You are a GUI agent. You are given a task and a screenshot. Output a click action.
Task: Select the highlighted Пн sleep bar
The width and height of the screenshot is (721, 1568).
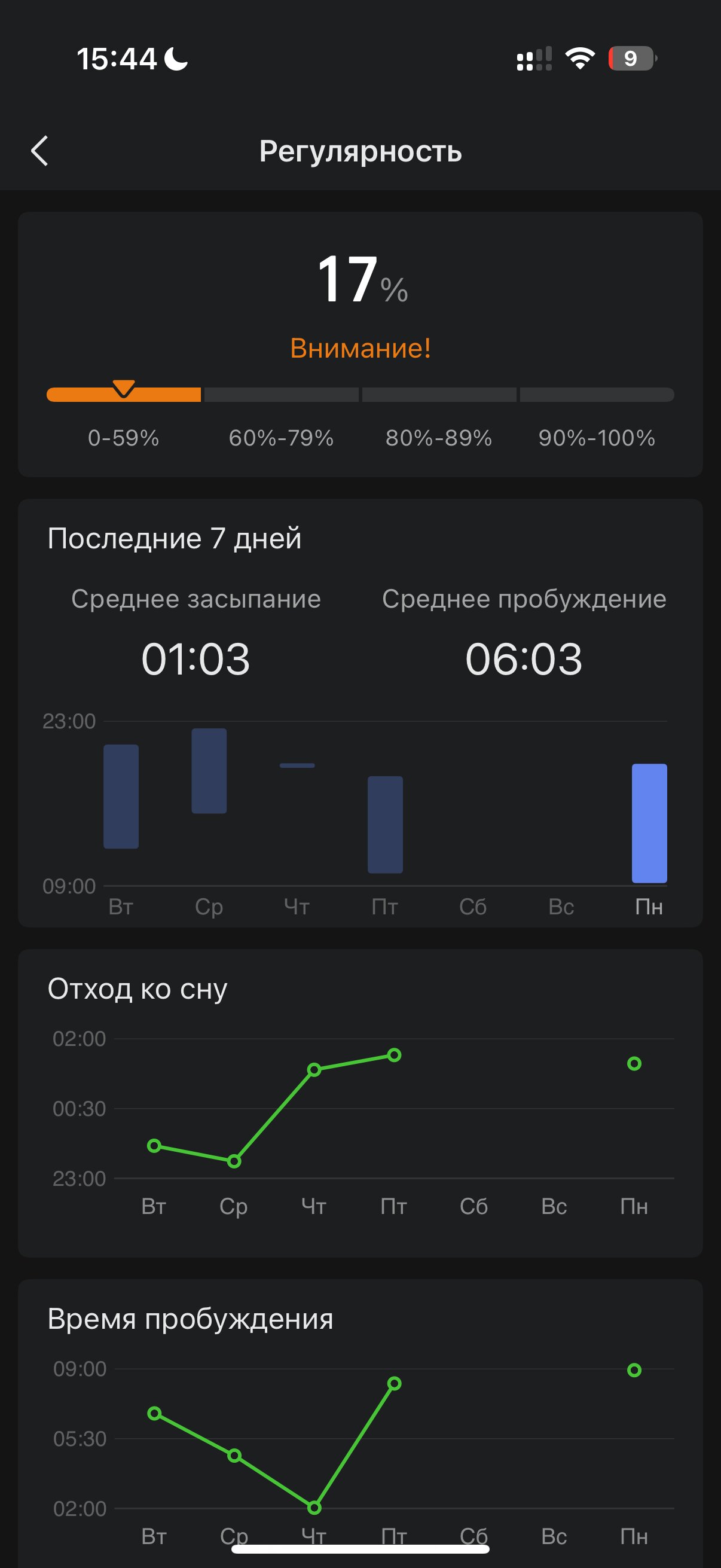point(649,823)
